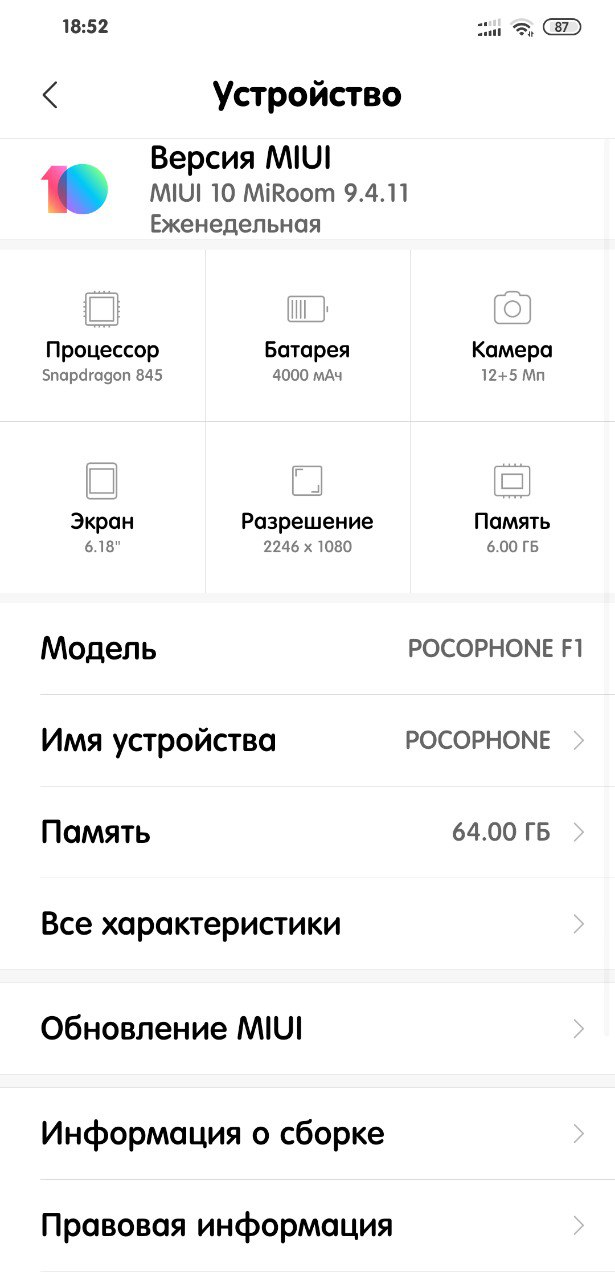Viewport: 615px width, 1280px height.
Task: Open the Версия MIUI entry
Action: tap(307, 189)
